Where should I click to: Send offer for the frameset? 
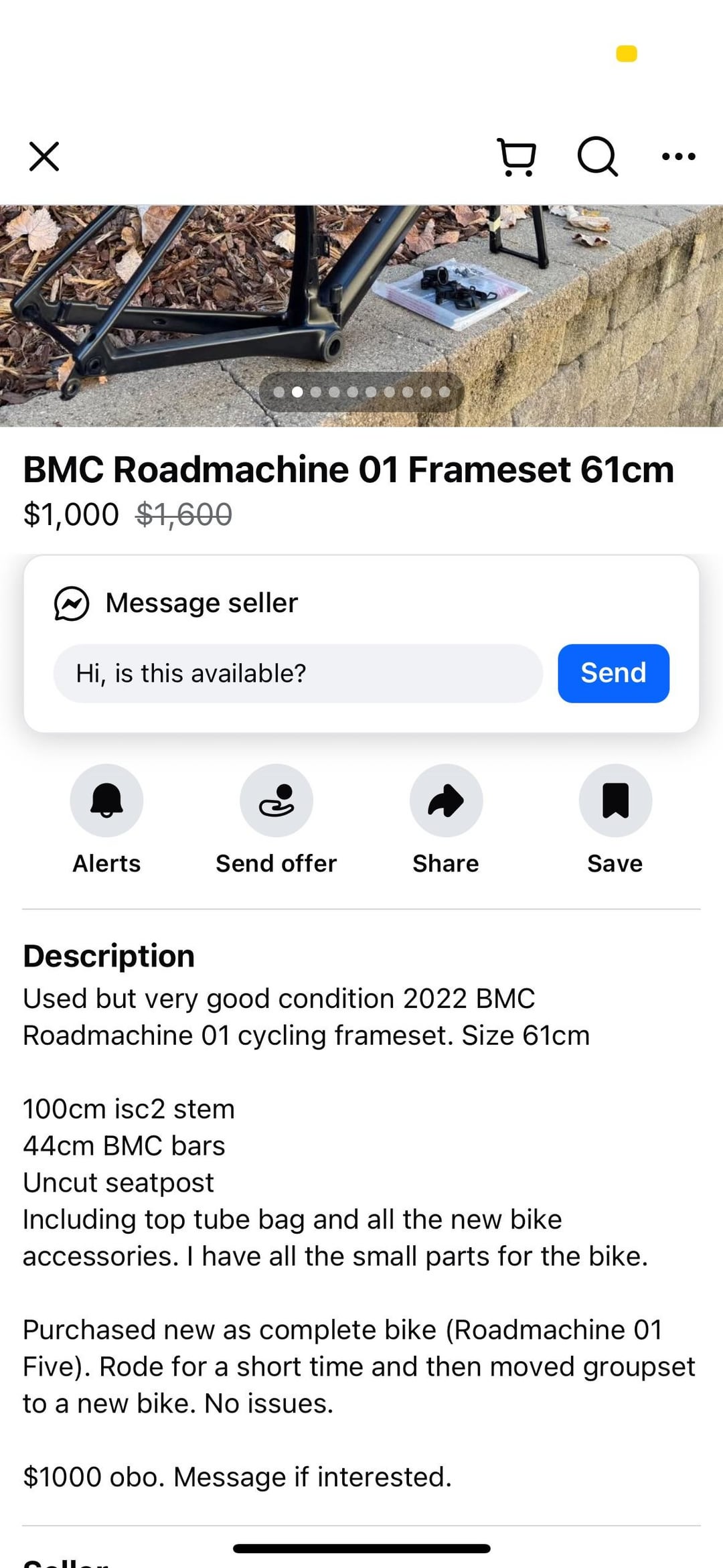(x=276, y=800)
